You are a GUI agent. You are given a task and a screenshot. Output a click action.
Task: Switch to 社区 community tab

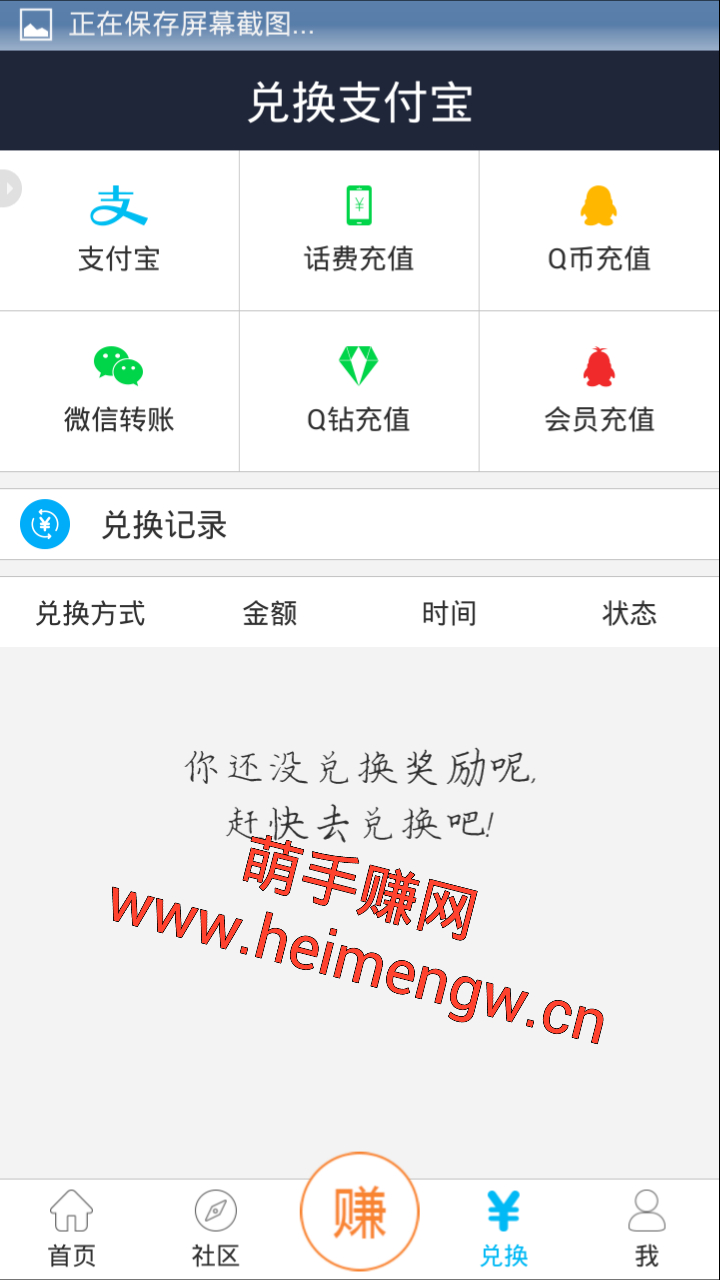[216, 1229]
